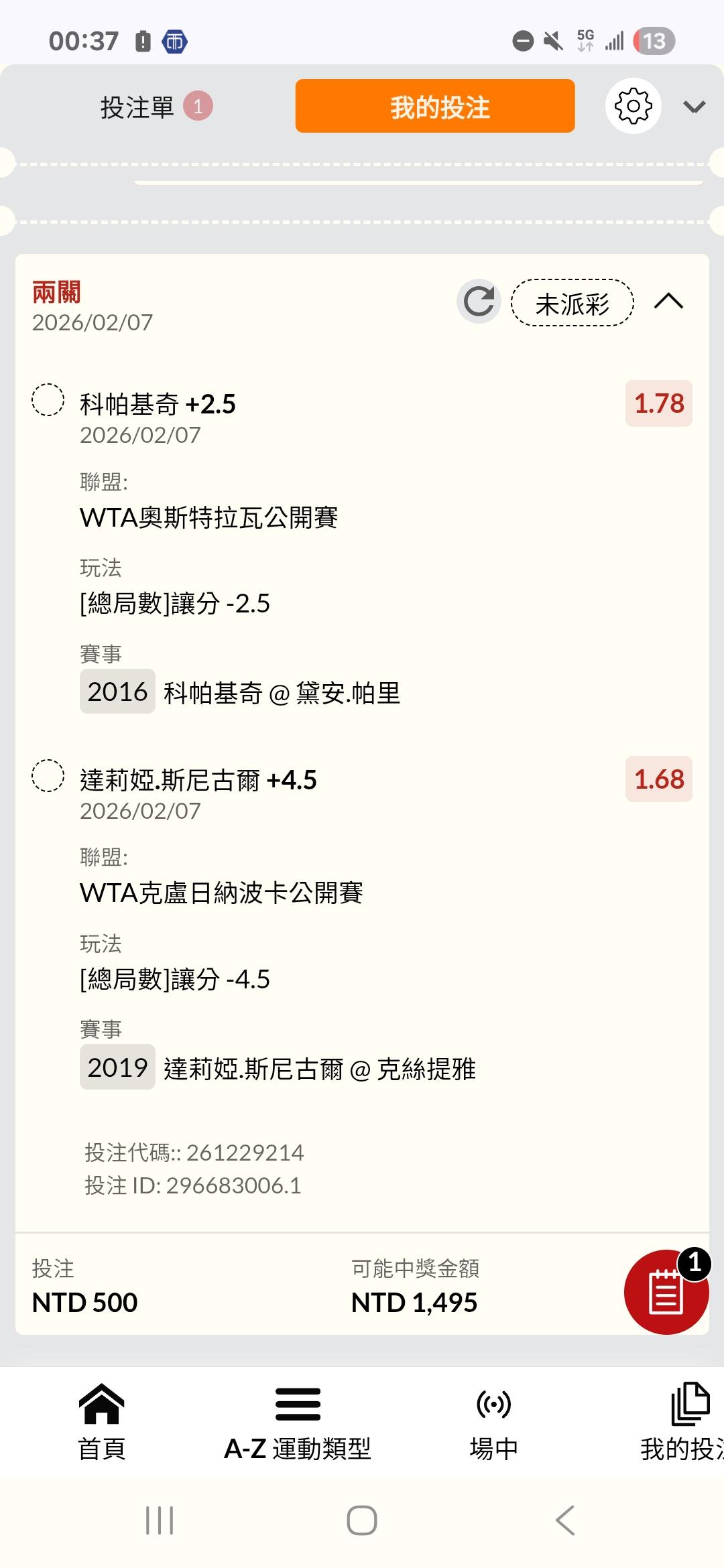Open the settings gear icon
724x1568 pixels.
[633, 106]
